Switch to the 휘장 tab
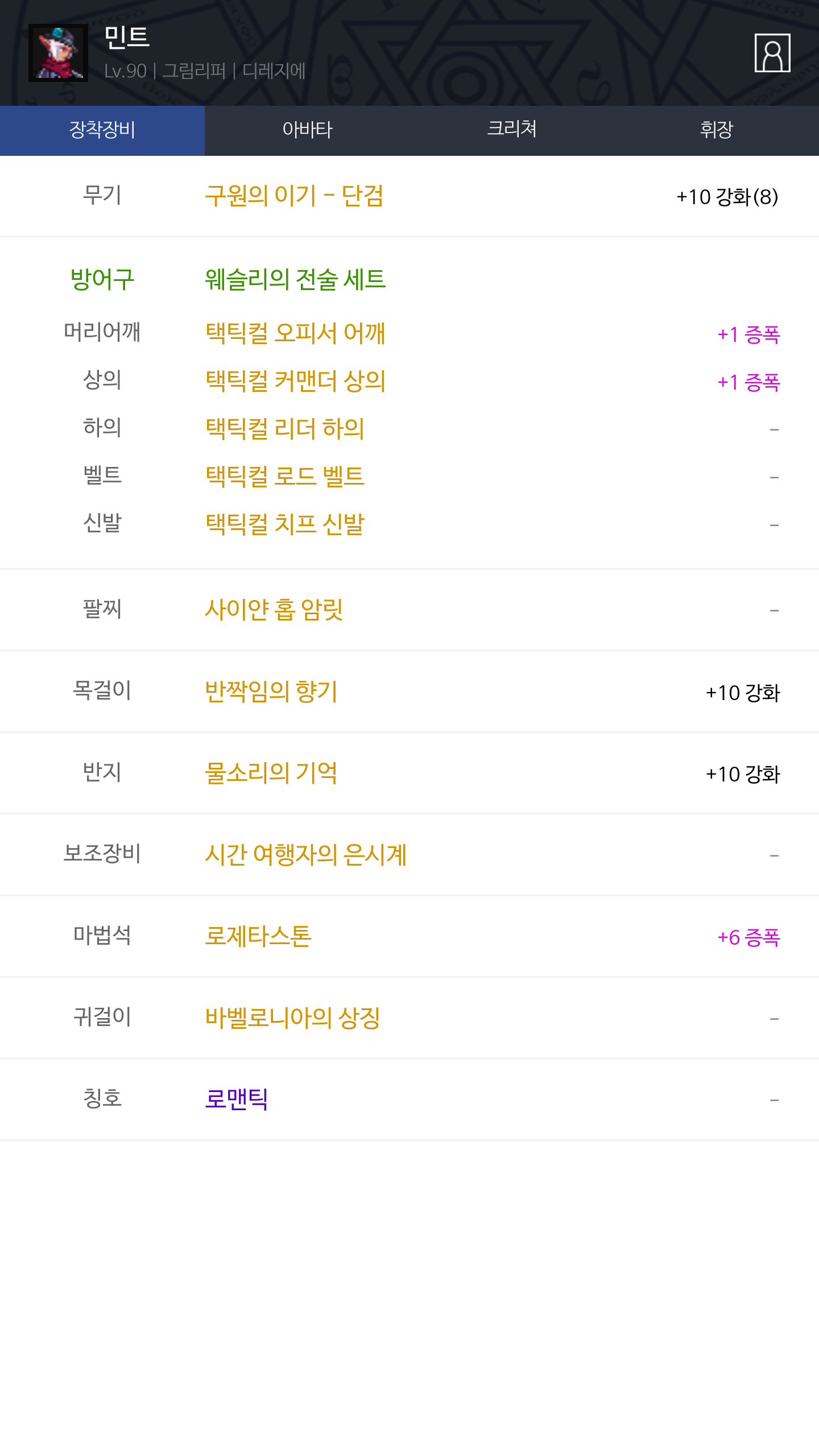Image resolution: width=819 pixels, height=1456 pixels. (x=717, y=130)
